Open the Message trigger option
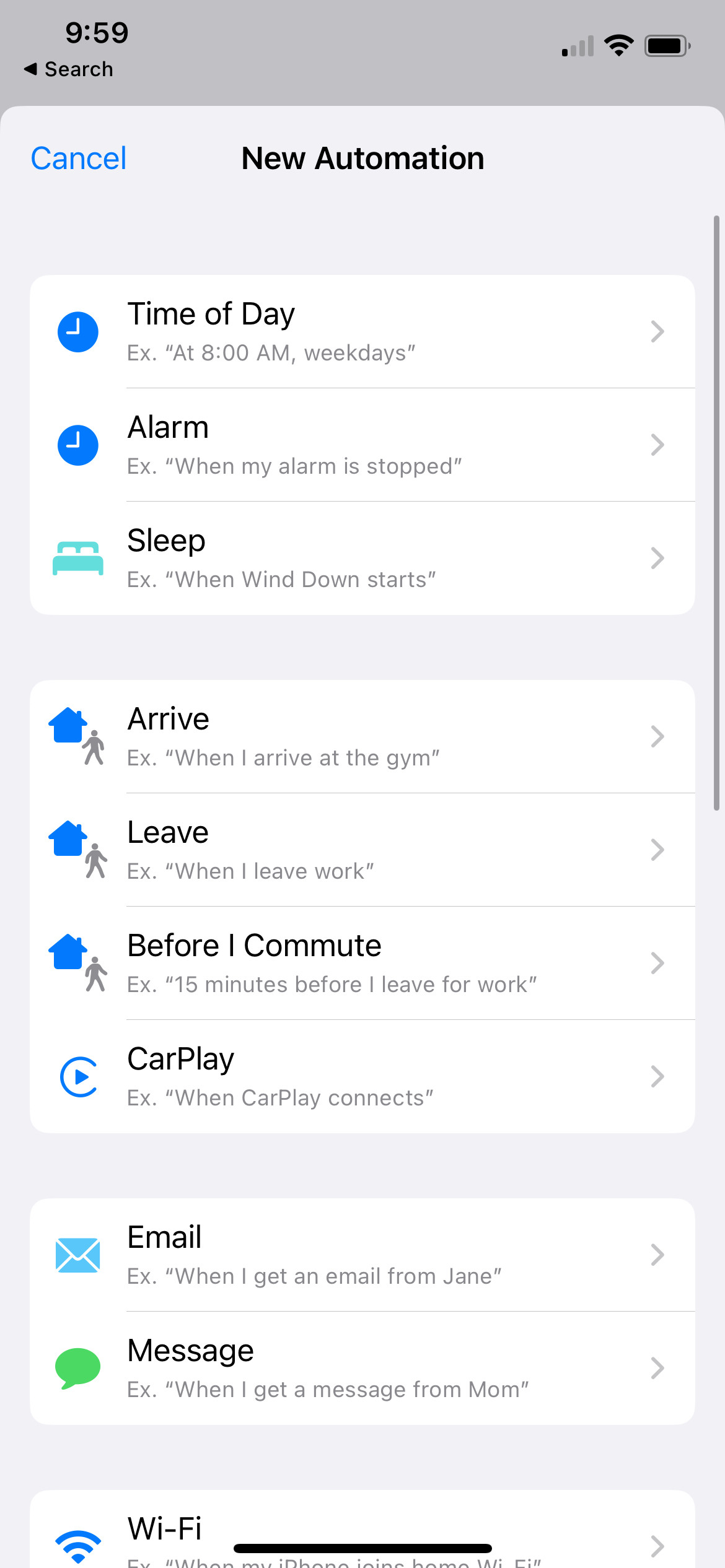 pyautogui.click(x=362, y=1369)
